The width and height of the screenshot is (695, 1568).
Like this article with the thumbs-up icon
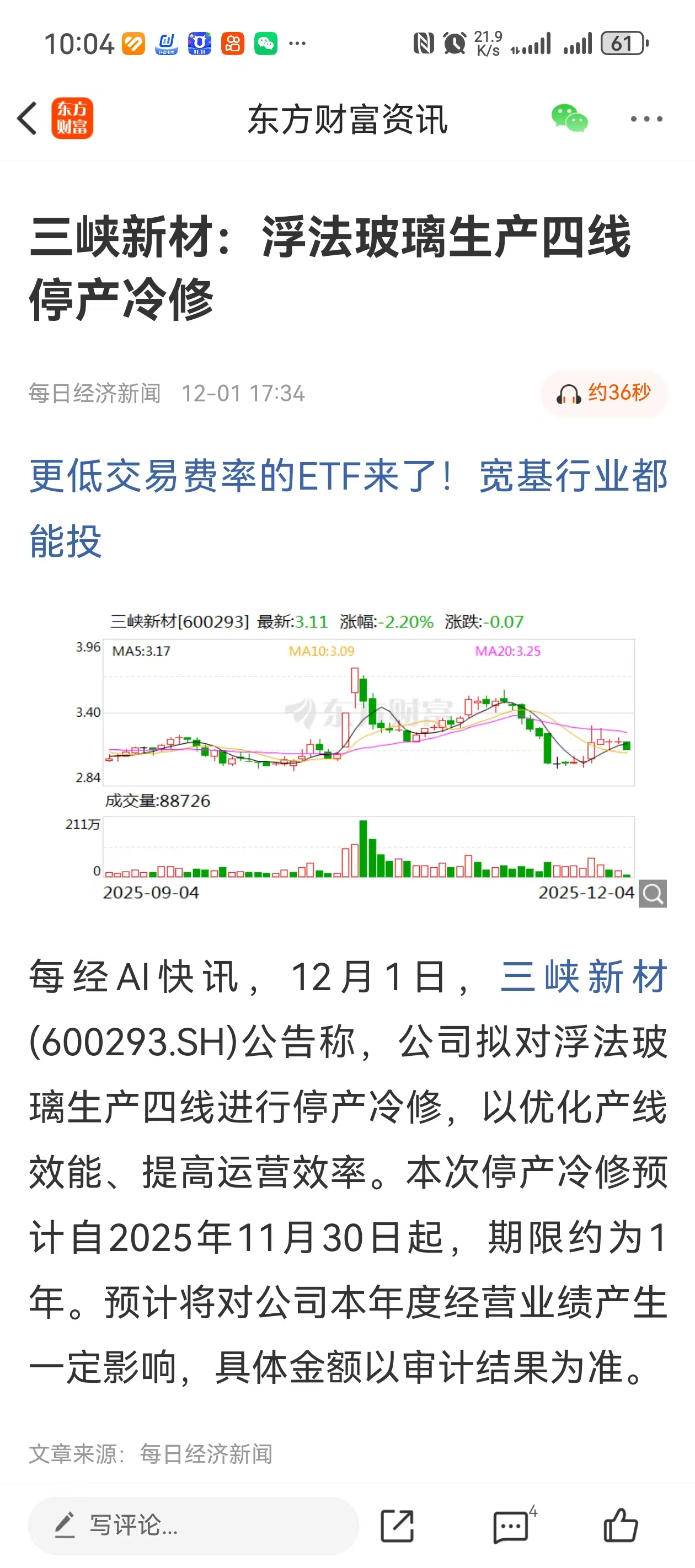pos(620,1526)
